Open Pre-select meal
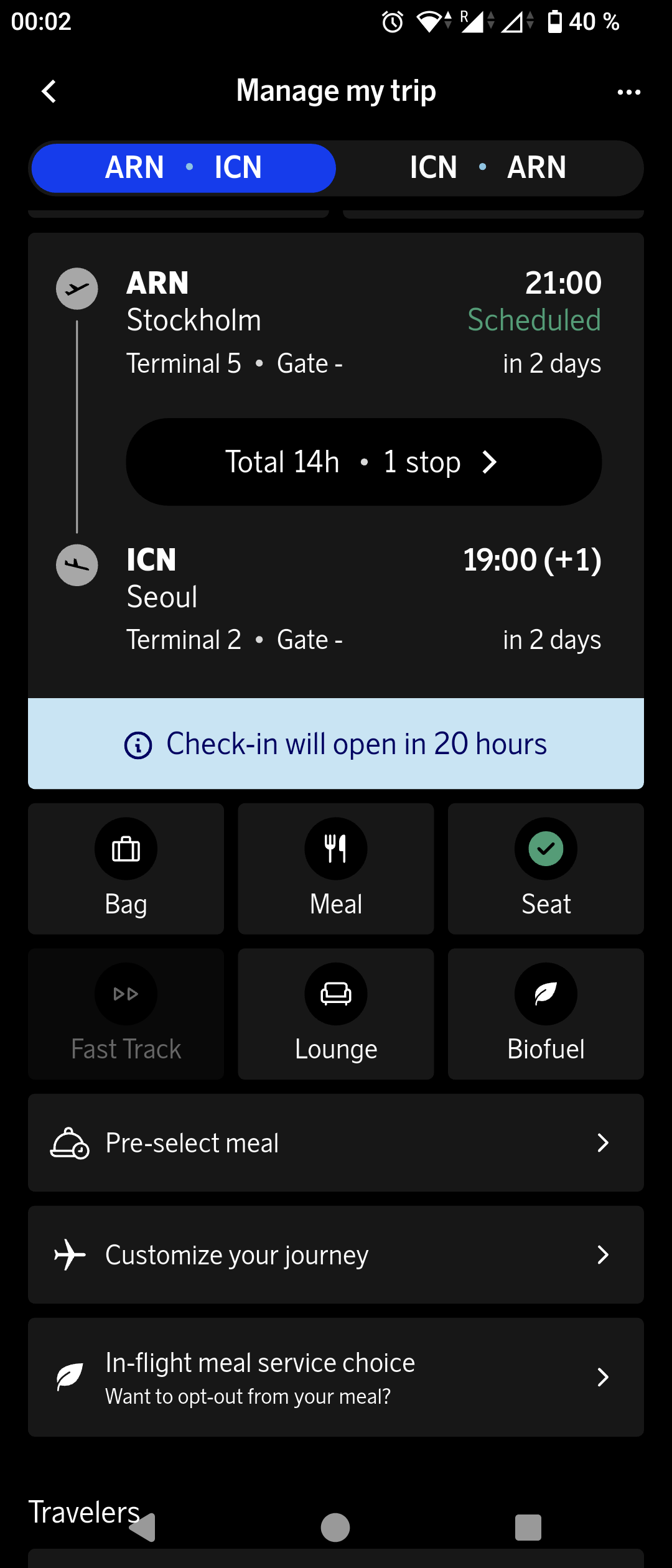This screenshot has width=672, height=1568. pos(336,1142)
